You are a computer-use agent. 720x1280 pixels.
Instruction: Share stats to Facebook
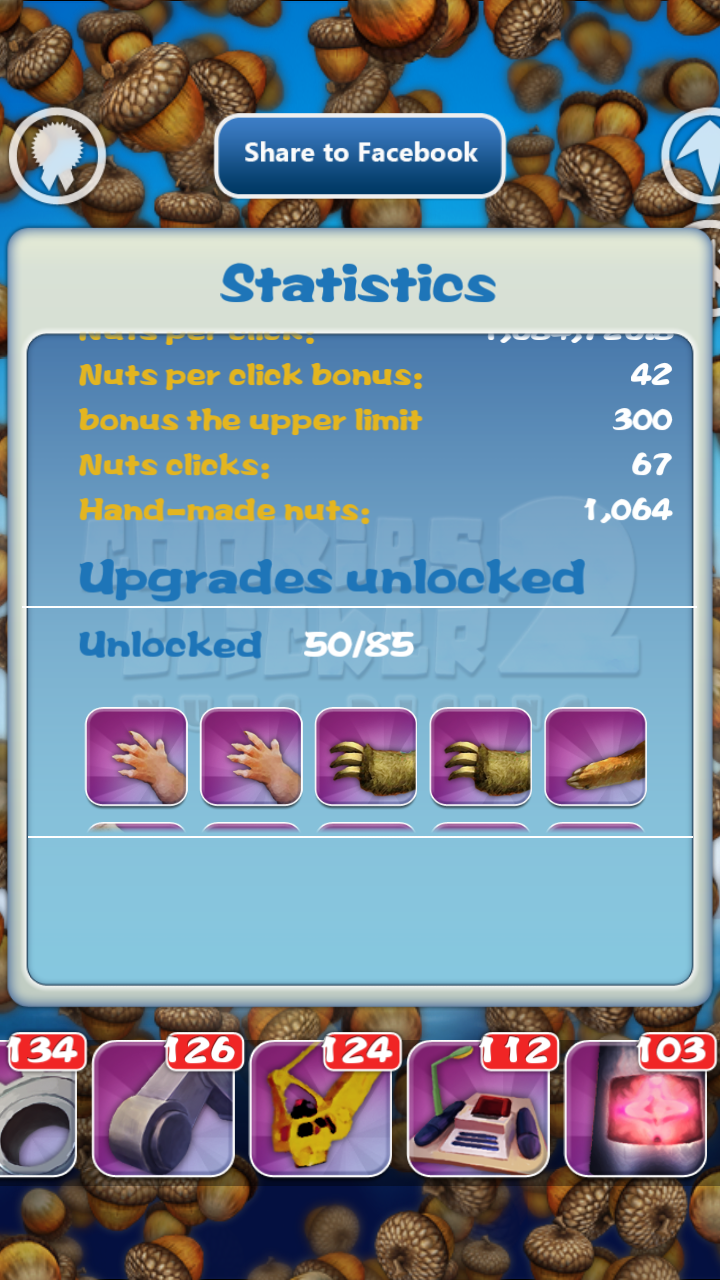pyautogui.click(x=360, y=154)
